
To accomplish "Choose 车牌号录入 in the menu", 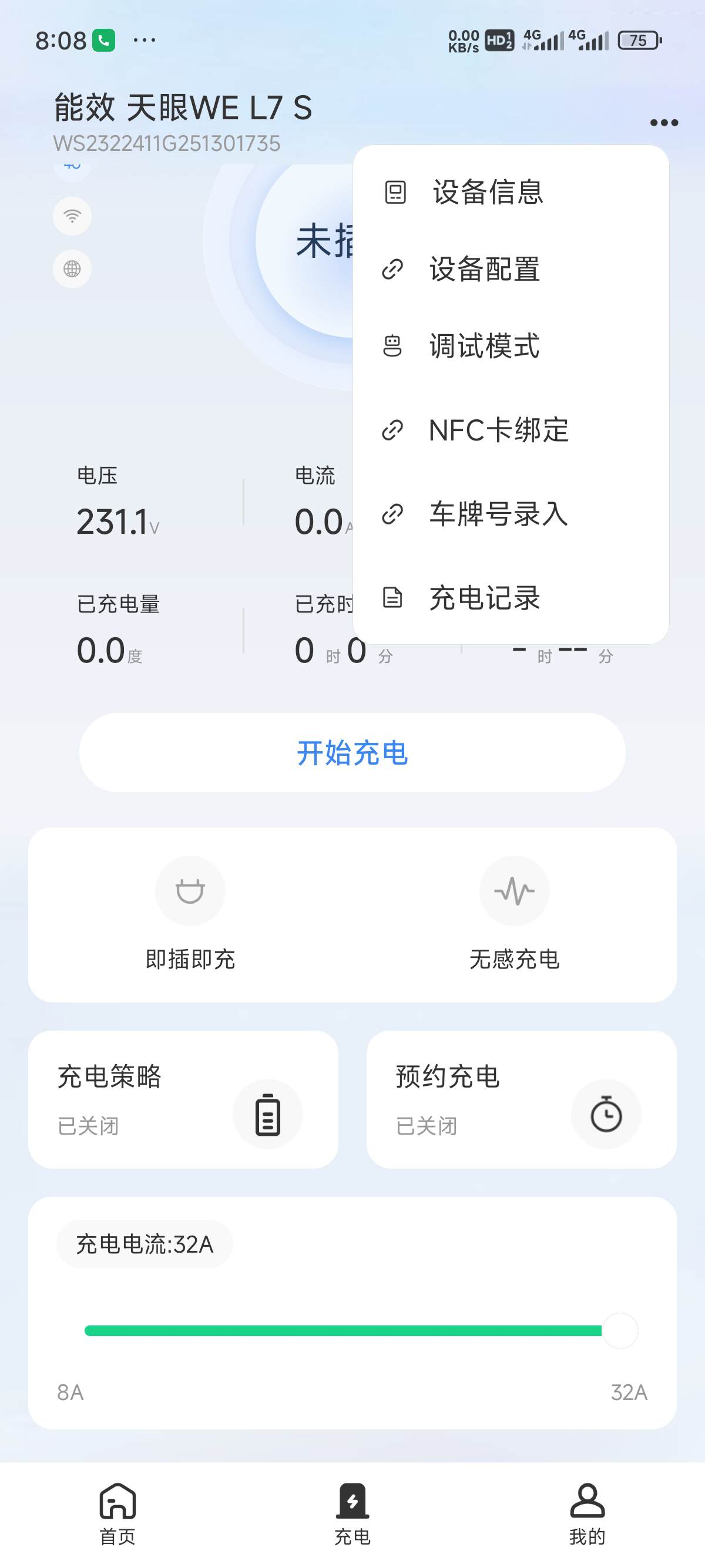I will [x=511, y=514].
